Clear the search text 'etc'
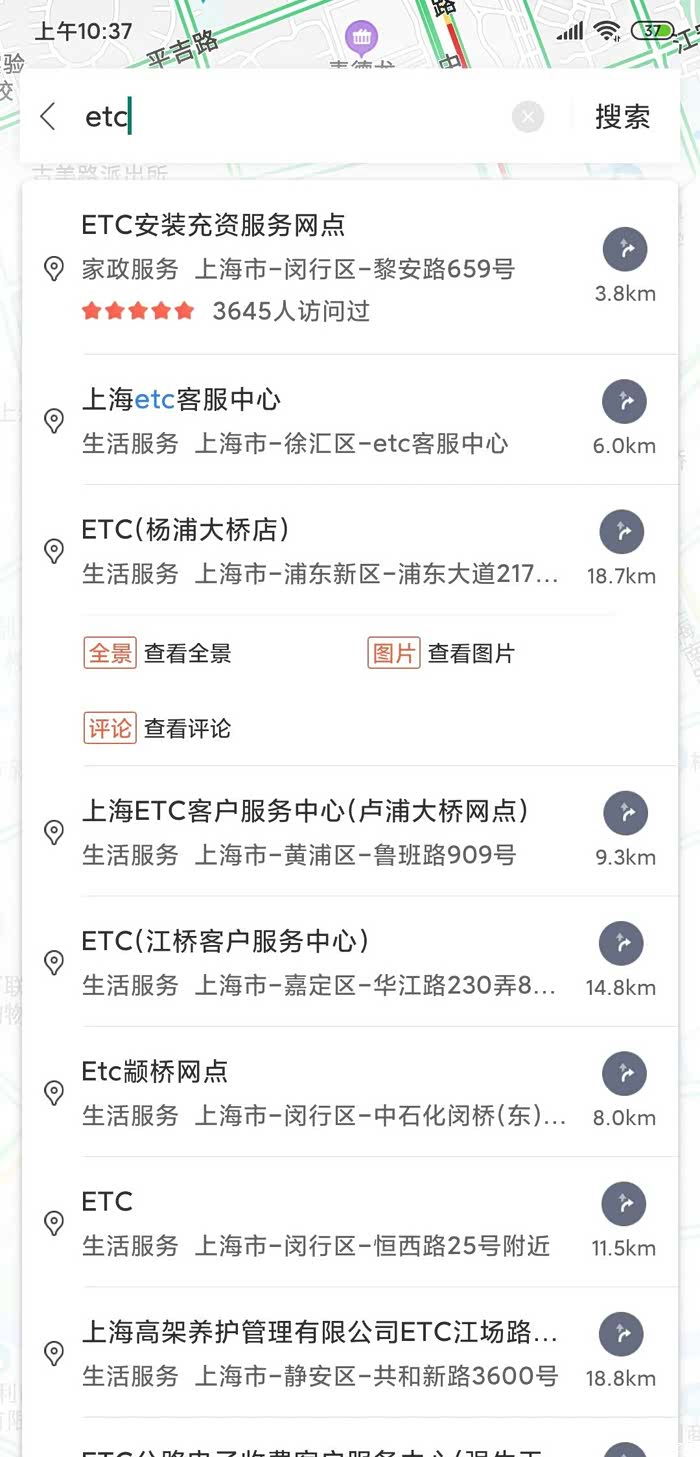700x1457 pixels. point(528,118)
